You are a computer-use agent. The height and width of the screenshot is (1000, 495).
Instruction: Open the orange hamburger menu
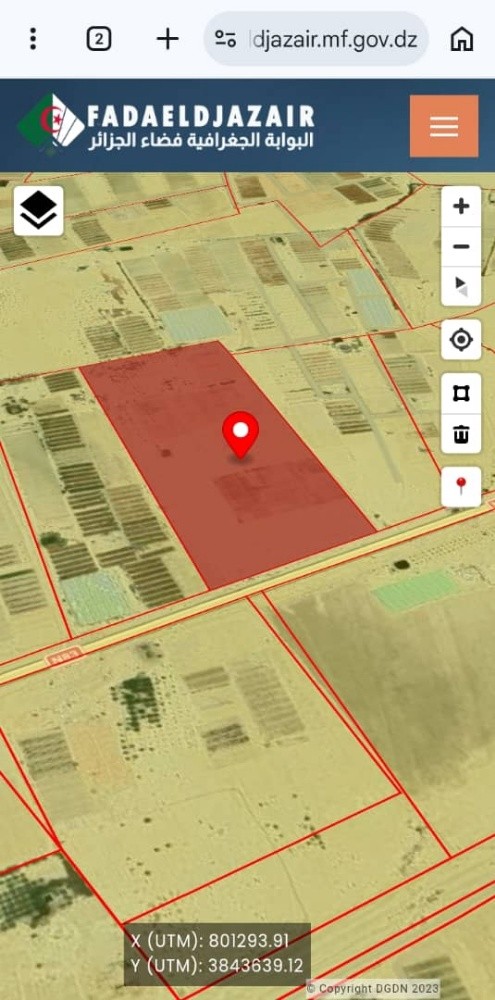point(444,126)
